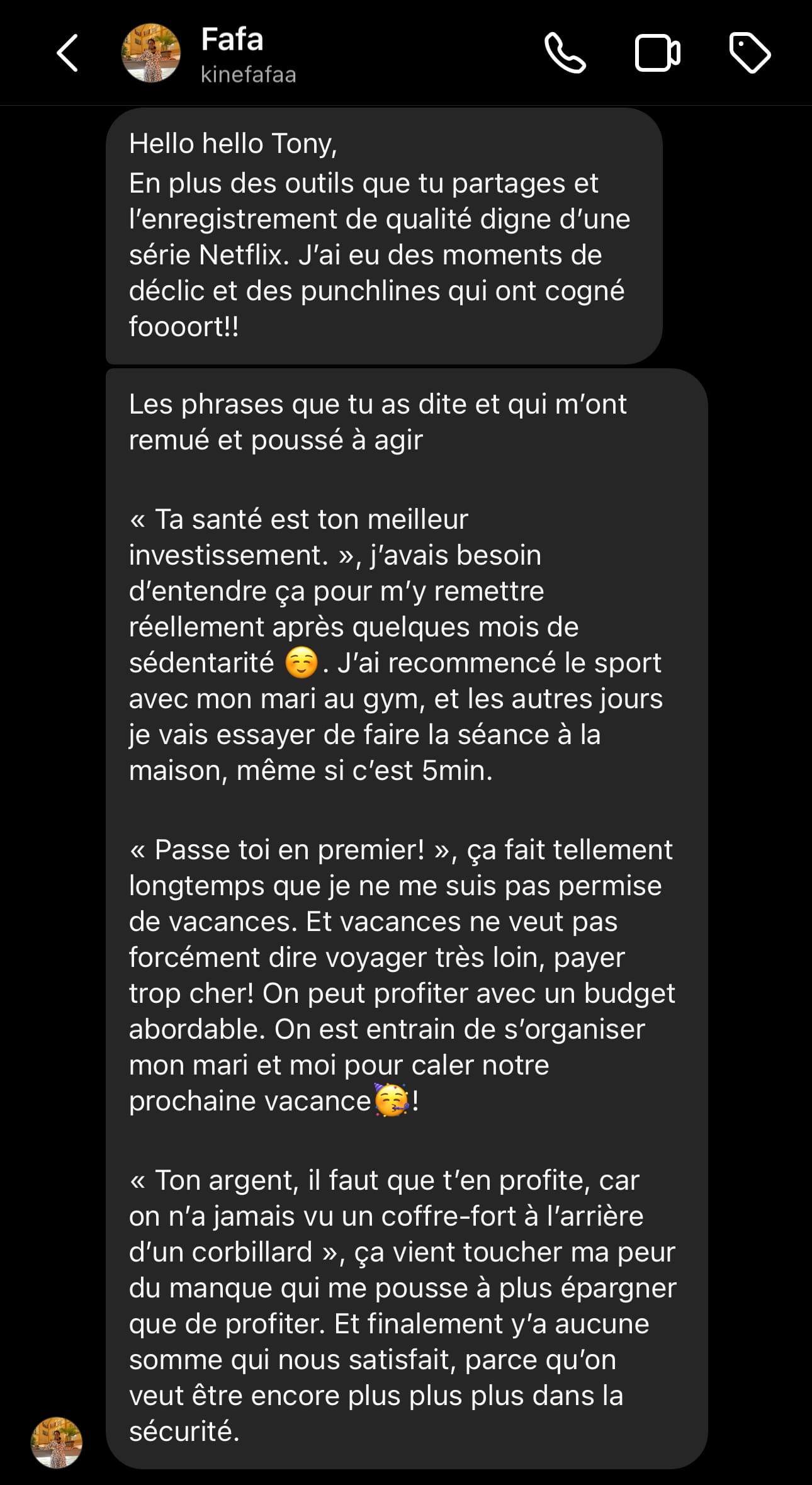Open Fafa's profile picture in the header
Image resolution: width=812 pixels, height=1485 pixels.
[x=150, y=54]
